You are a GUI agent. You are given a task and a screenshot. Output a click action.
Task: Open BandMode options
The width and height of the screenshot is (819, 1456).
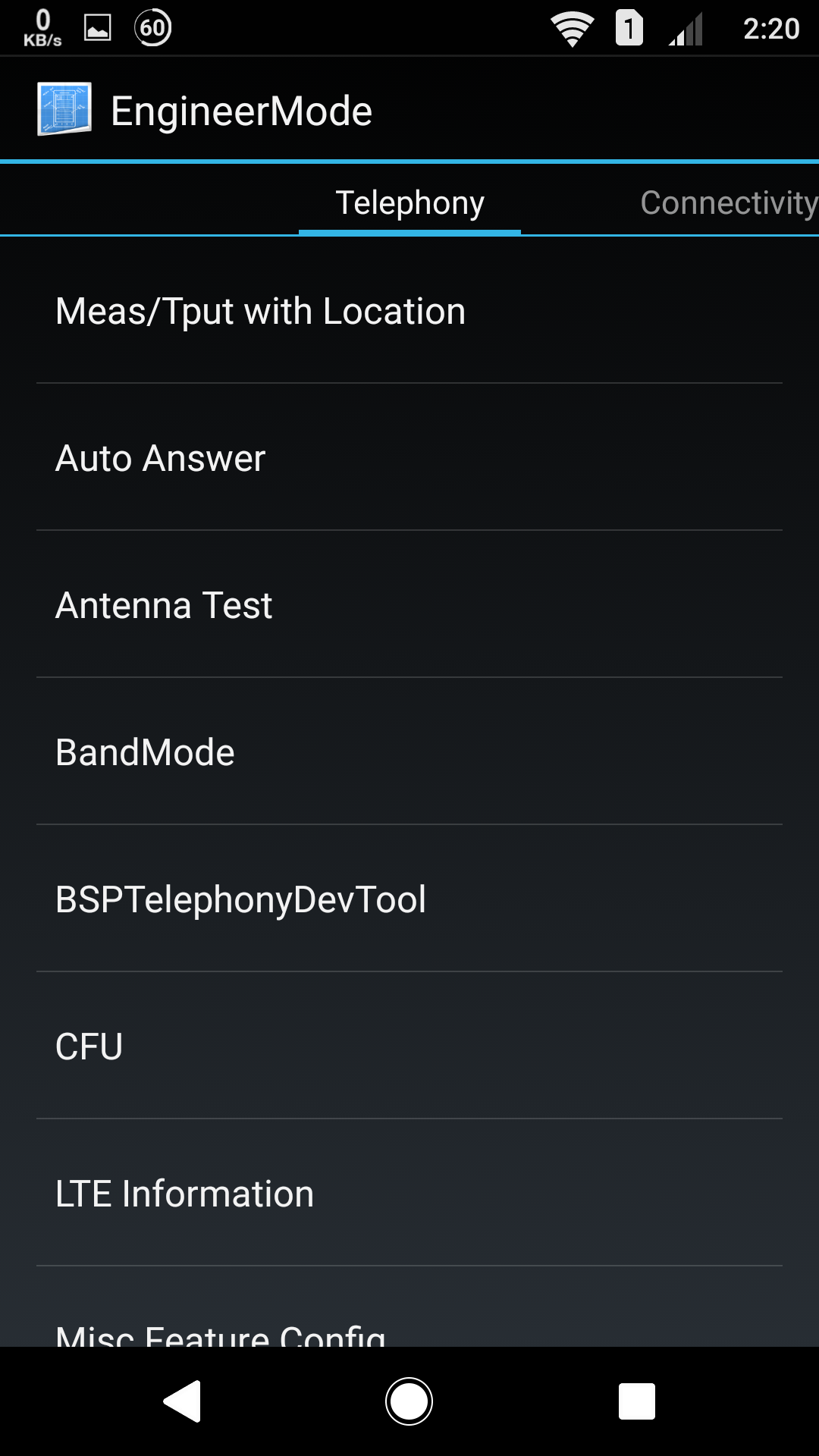point(409,752)
